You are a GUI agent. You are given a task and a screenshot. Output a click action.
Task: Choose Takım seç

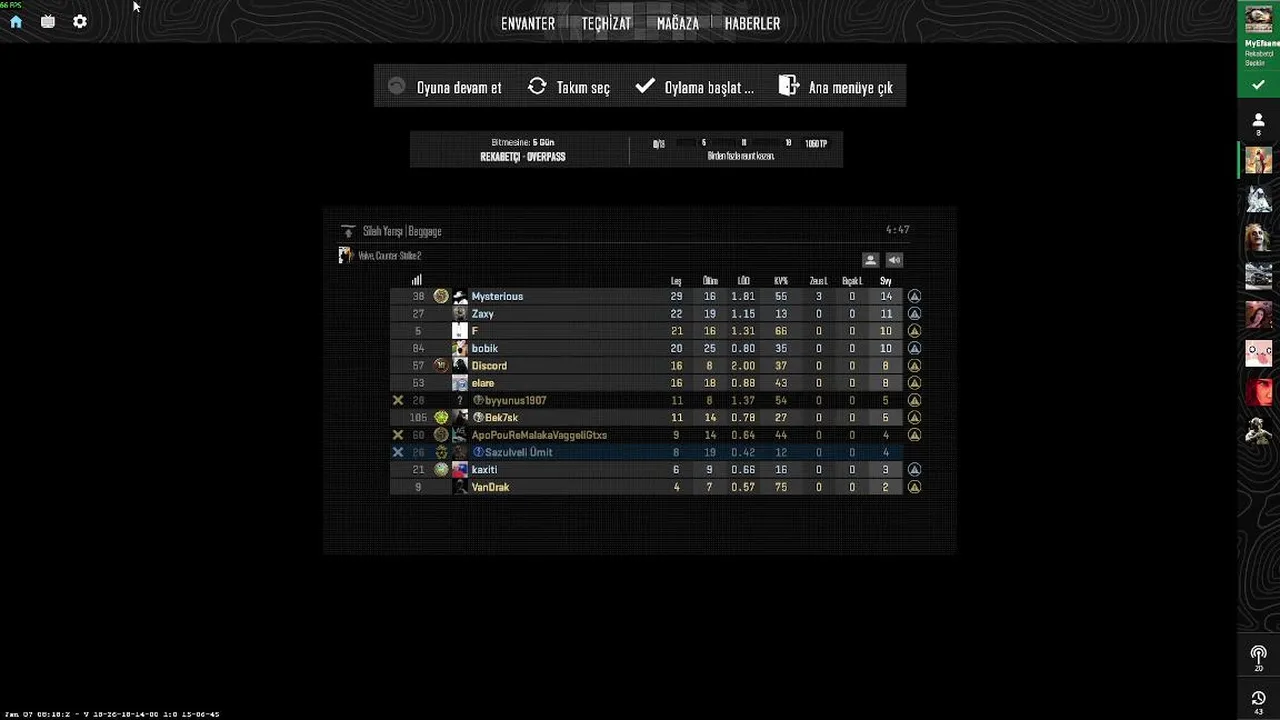coord(569,87)
